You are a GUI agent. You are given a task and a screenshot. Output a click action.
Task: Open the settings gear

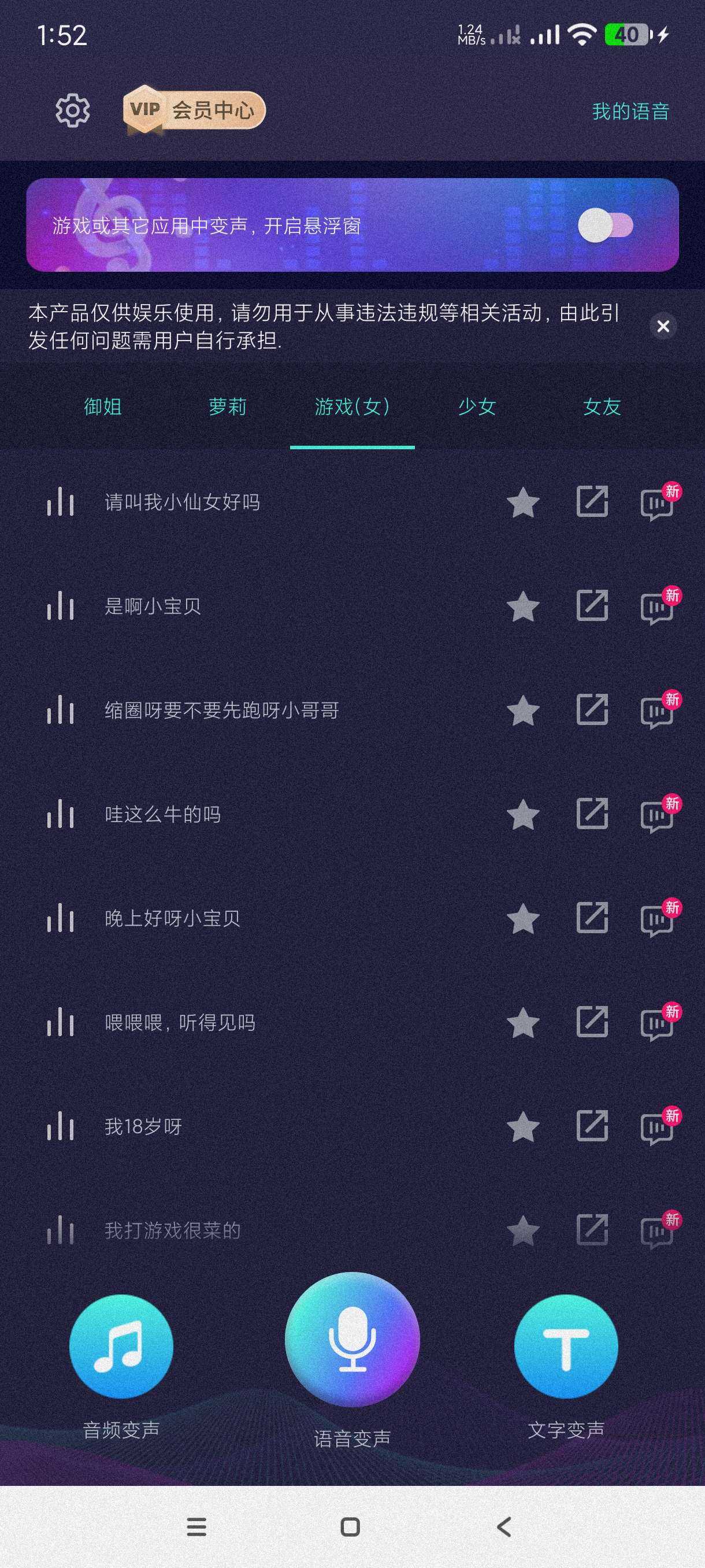[x=72, y=110]
